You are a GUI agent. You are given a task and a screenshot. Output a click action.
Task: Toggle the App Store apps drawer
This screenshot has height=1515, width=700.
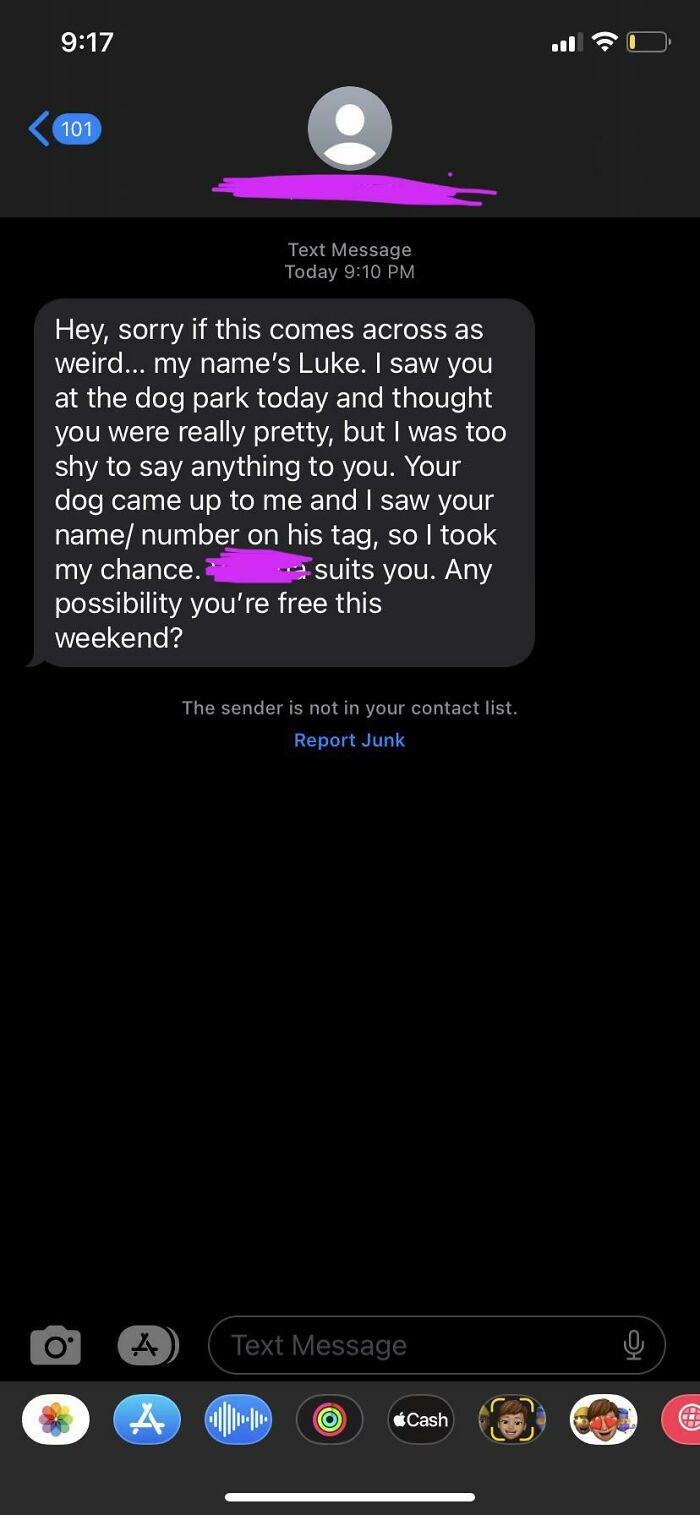pyautogui.click(x=148, y=1345)
